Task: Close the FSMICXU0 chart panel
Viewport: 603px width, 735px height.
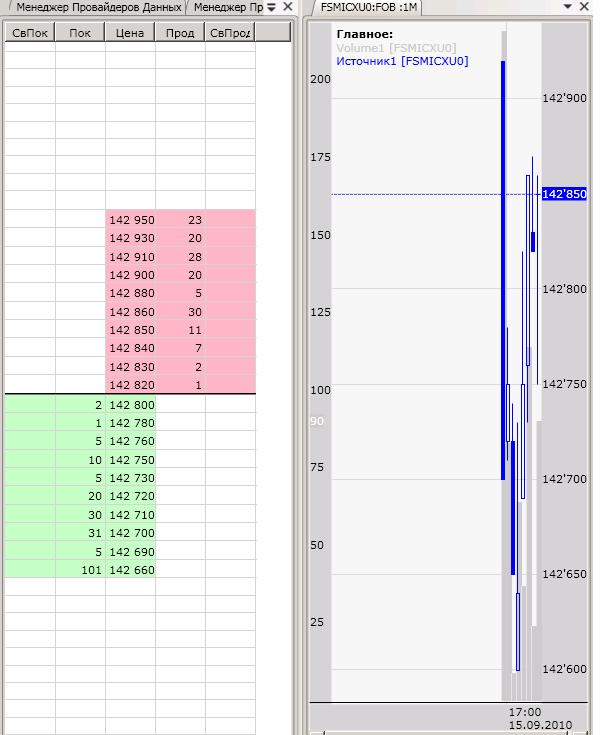Action: point(584,8)
